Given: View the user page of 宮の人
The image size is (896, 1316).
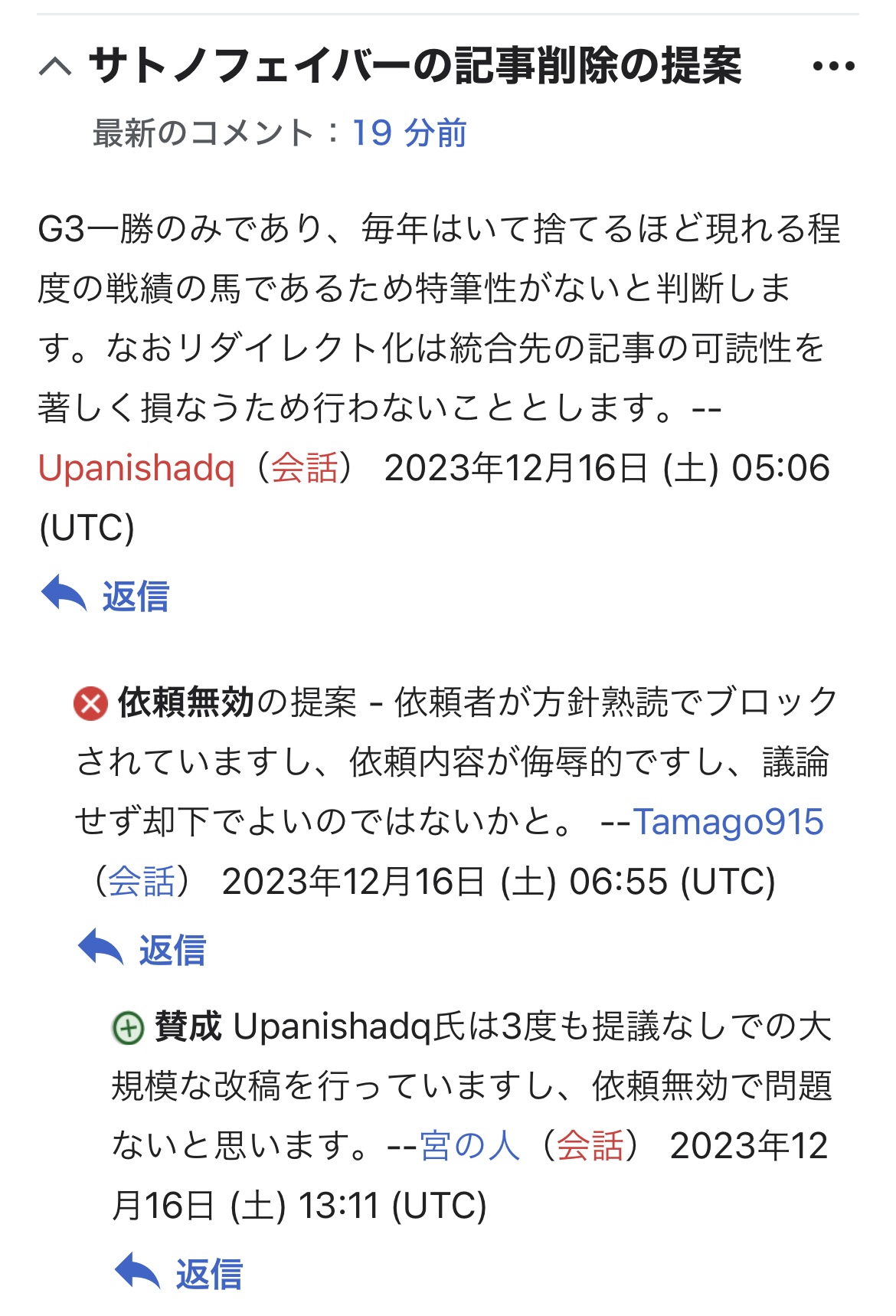Looking at the screenshot, I should (469, 1146).
